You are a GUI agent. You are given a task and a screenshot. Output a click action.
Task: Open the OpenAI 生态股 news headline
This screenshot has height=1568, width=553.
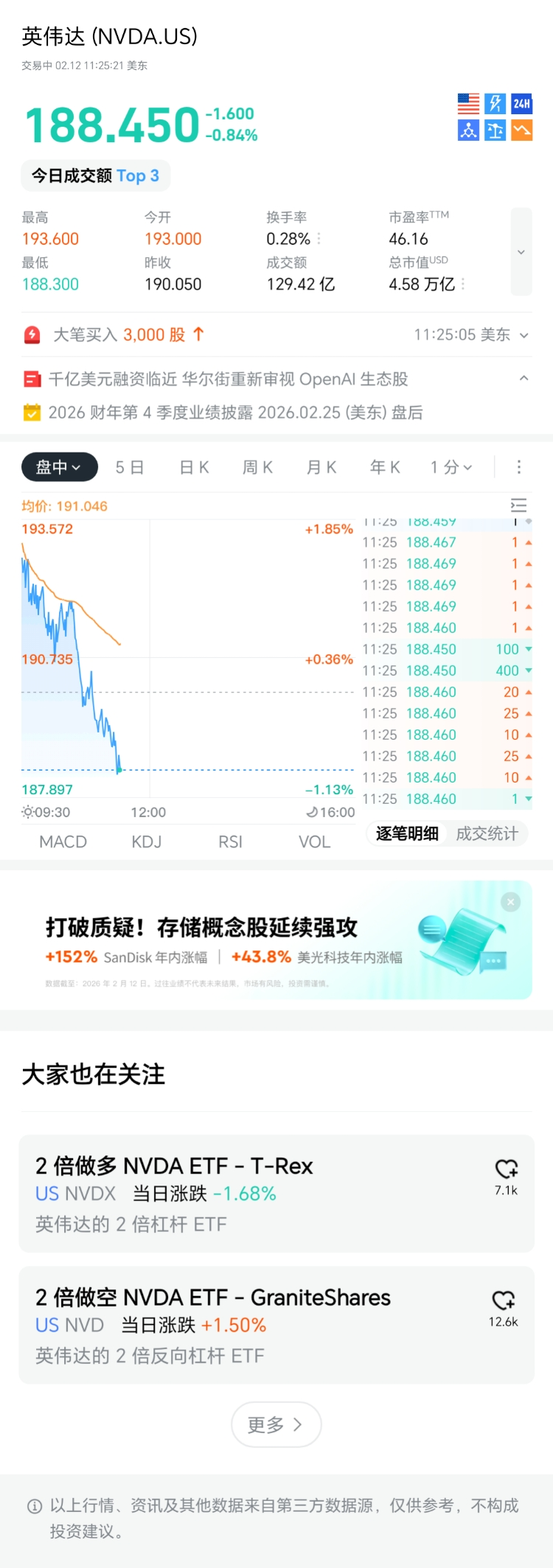(x=229, y=379)
